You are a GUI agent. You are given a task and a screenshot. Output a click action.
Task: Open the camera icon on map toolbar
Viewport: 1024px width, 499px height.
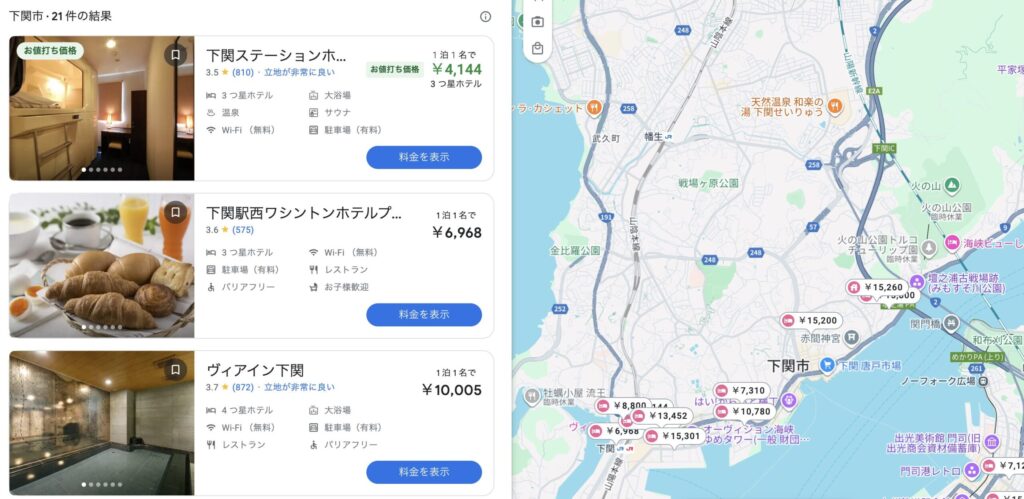click(x=538, y=21)
